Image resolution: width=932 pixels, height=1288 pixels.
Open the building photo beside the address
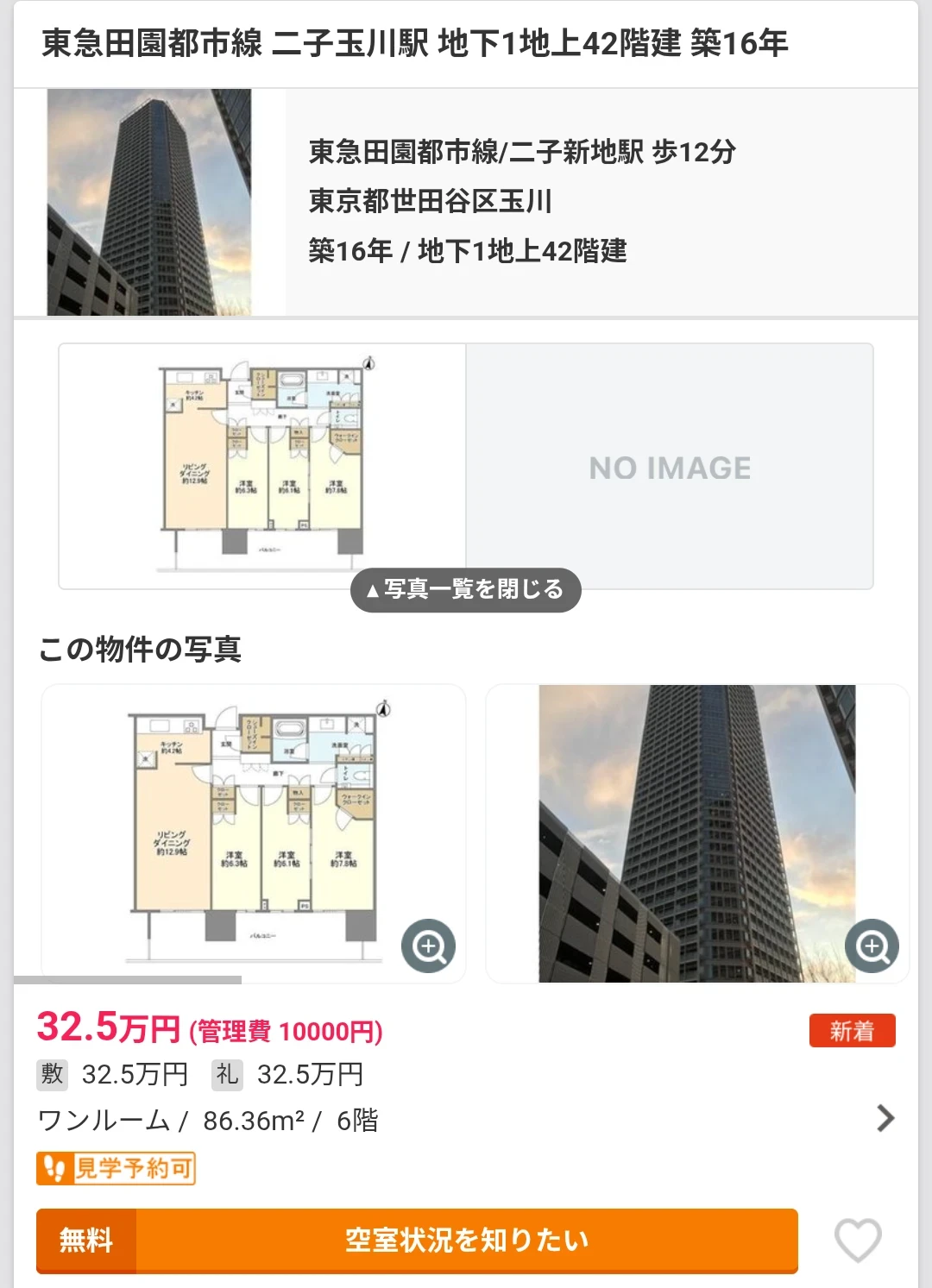click(149, 202)
